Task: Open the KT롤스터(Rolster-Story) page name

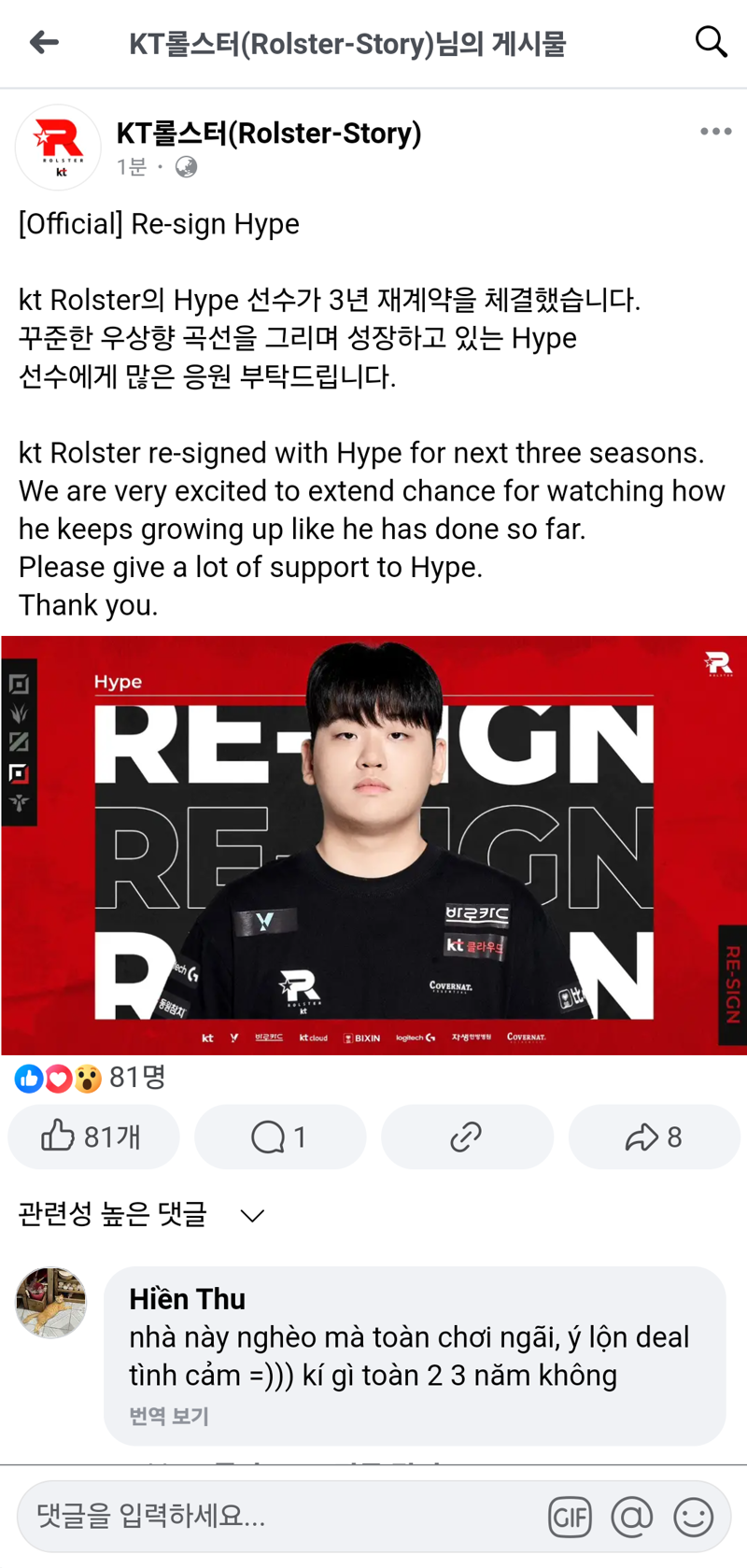Action: point(269,134)
